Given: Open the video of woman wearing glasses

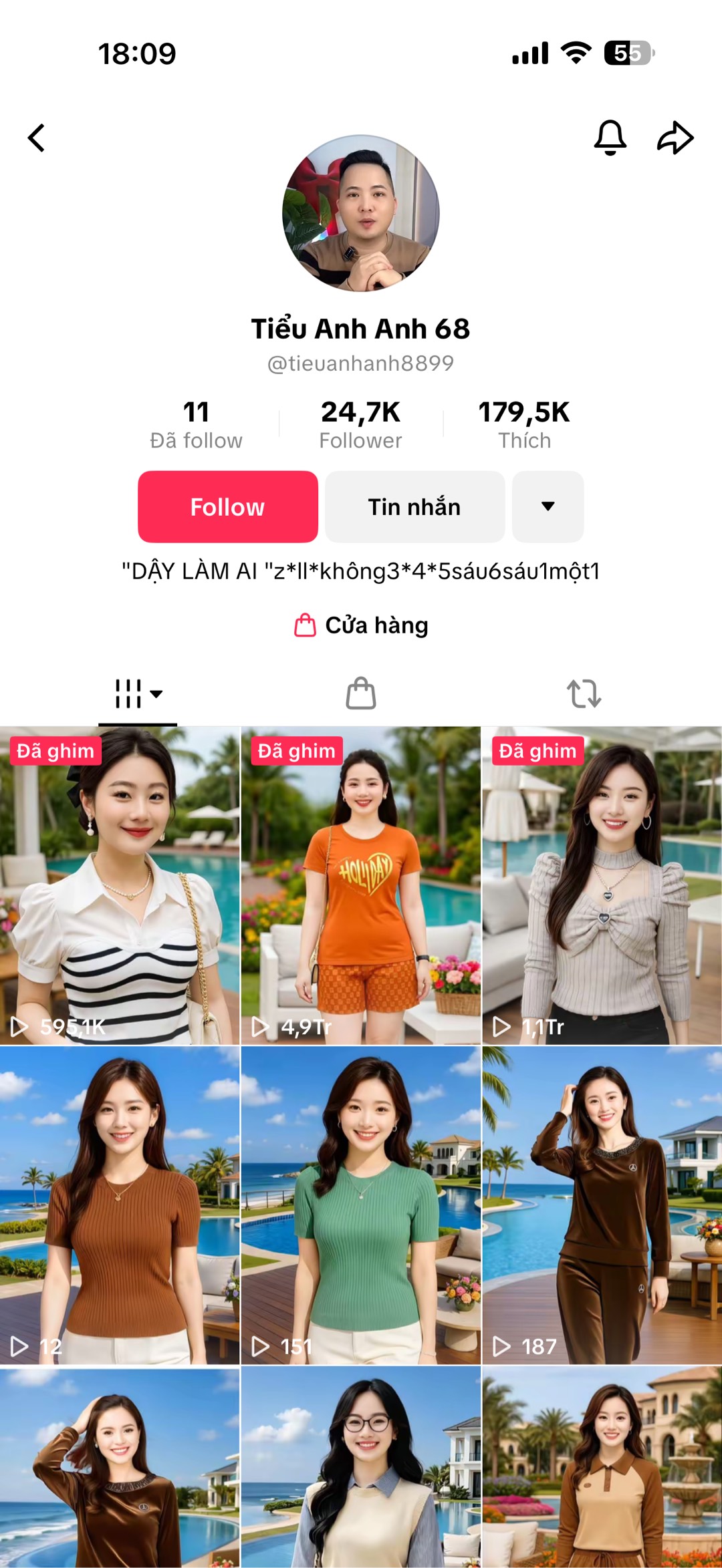Looking at the screenshot, I should click(x=360, y=1466).
